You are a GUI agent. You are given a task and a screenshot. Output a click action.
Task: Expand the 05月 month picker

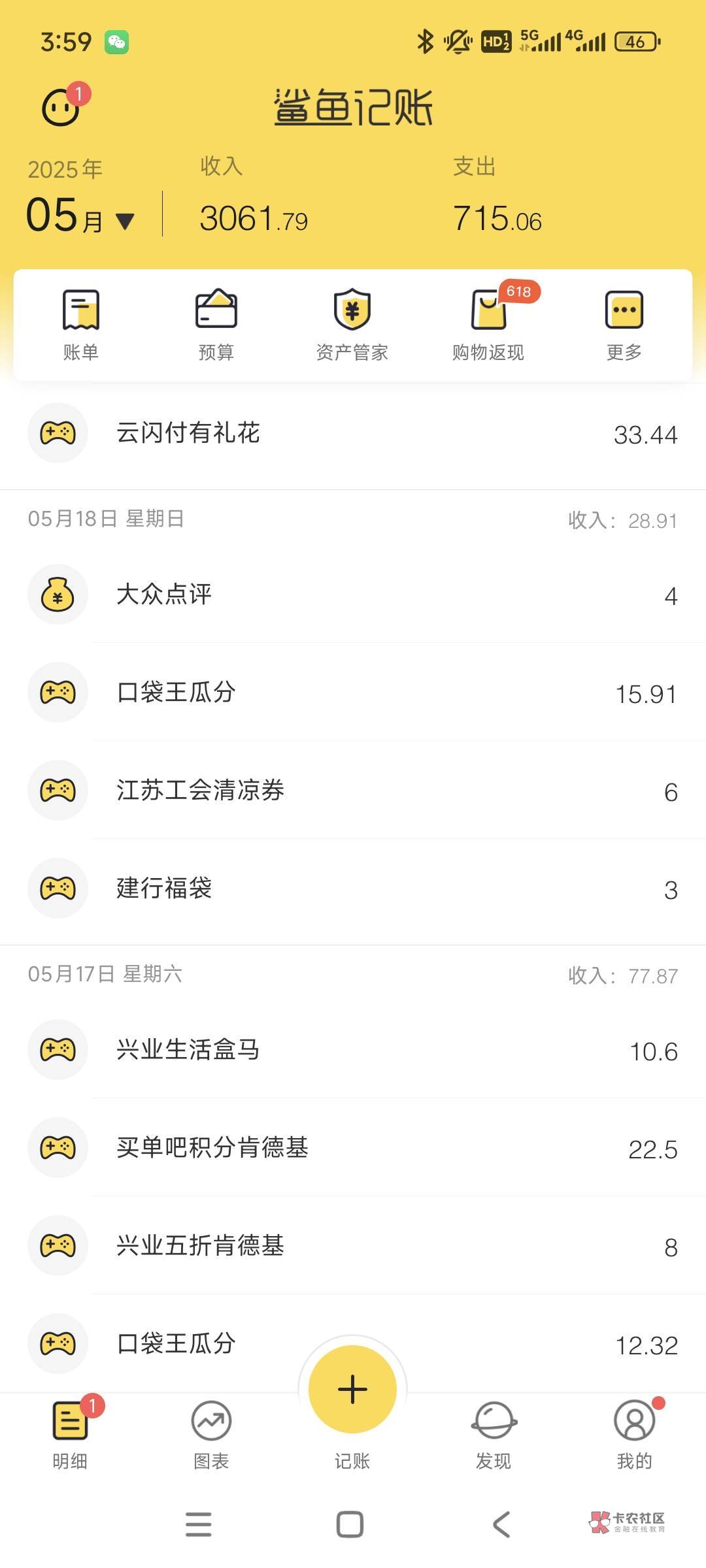80,215
